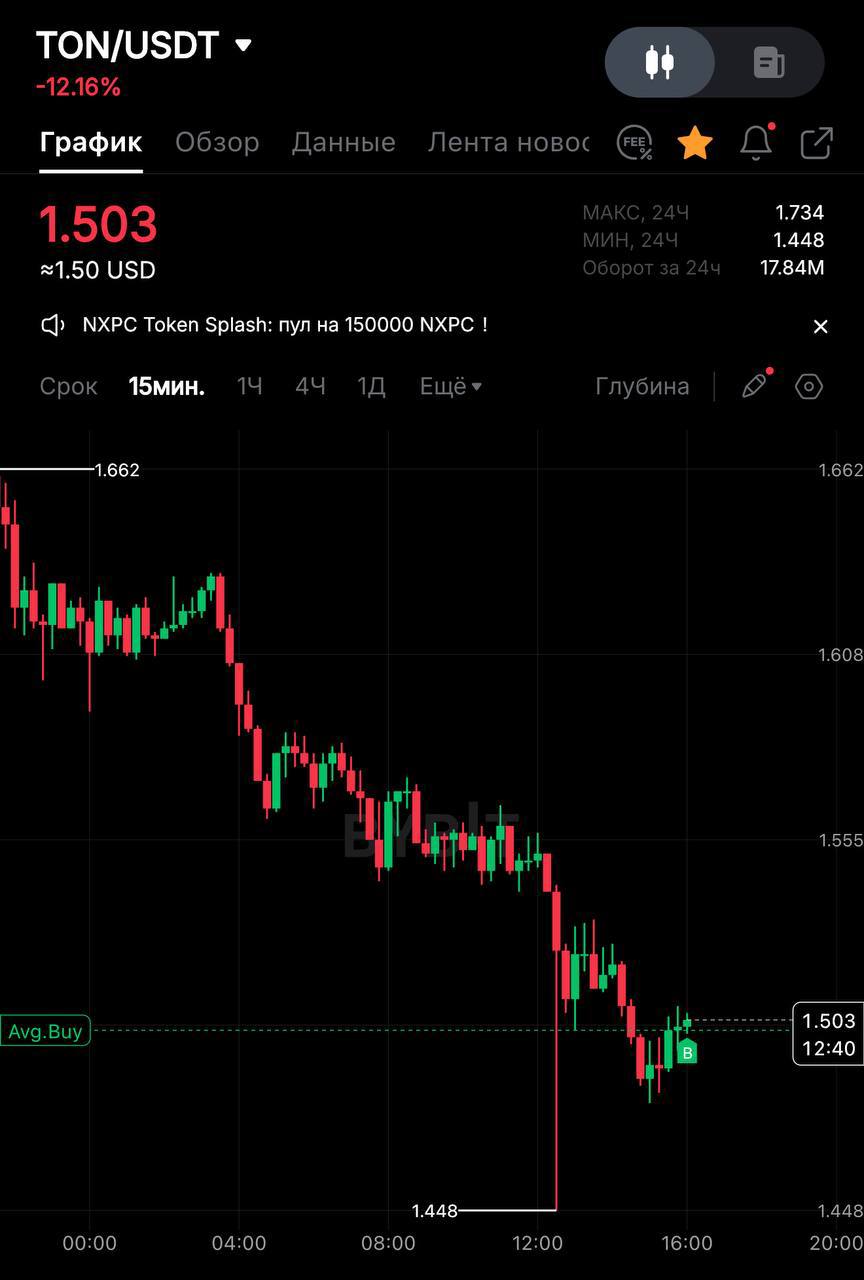Expand the Ещё timeframes dropdown
This screenshot has width=864, height=1280.
(450, 386)
